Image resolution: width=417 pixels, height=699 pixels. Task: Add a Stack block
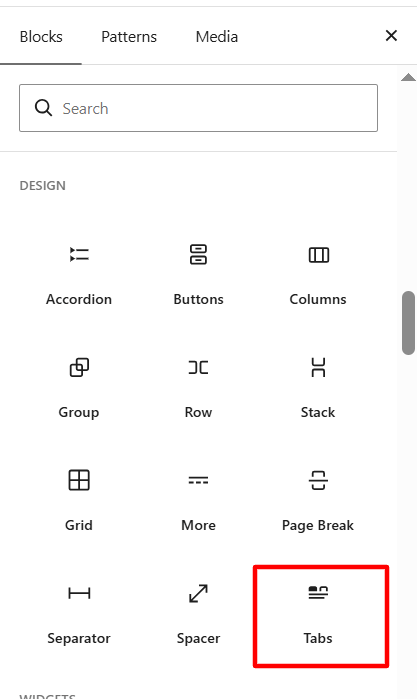pos(318,387)
